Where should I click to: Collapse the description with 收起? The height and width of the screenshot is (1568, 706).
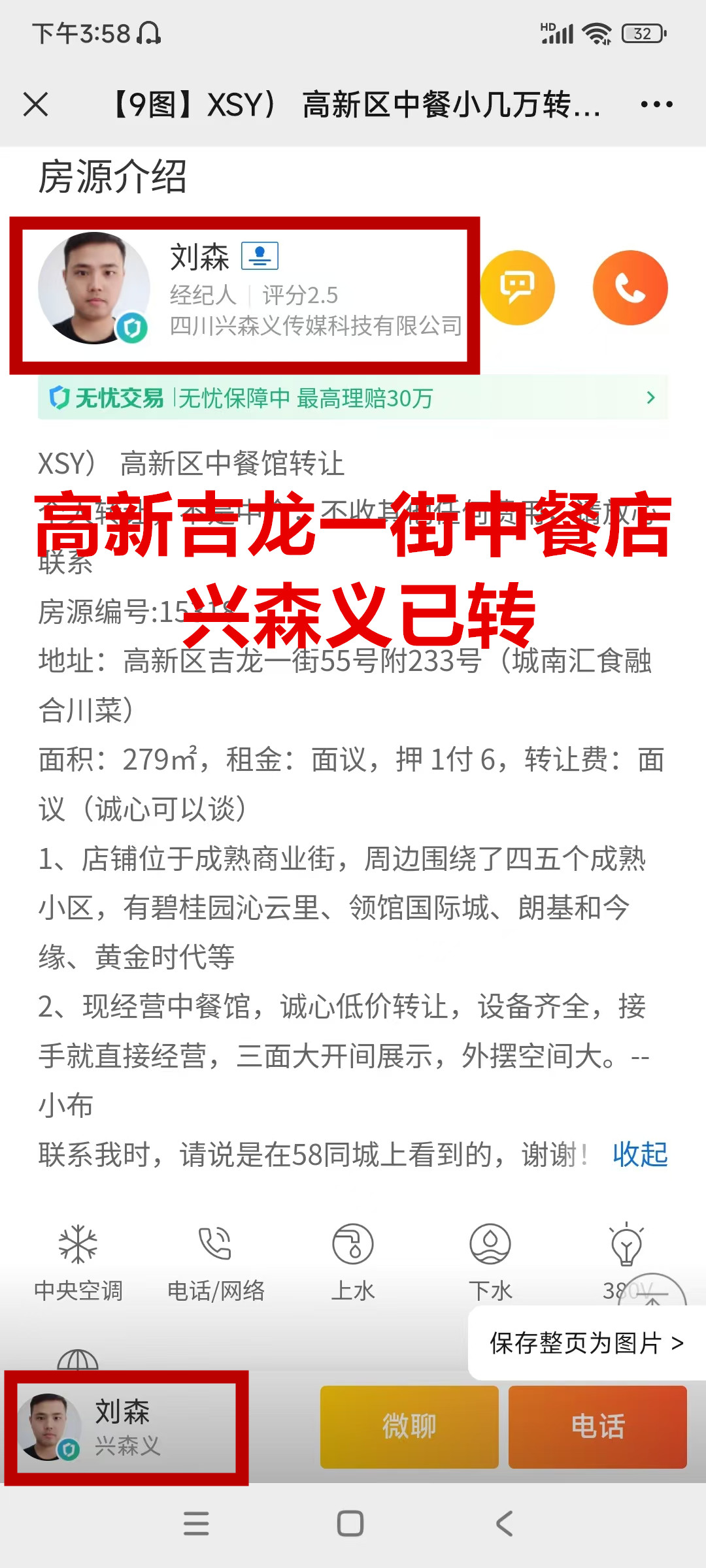pos(640,1154)
